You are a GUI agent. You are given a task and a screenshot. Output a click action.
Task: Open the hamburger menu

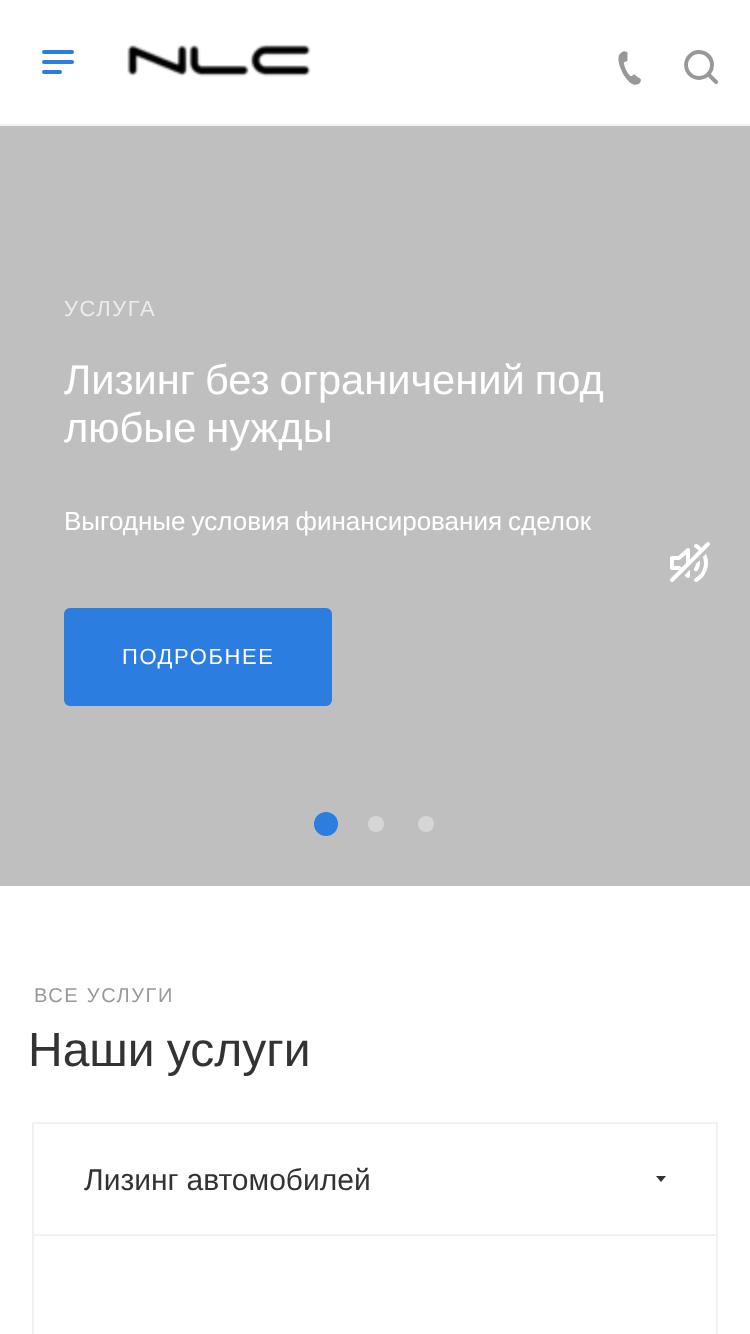(58, 62)
